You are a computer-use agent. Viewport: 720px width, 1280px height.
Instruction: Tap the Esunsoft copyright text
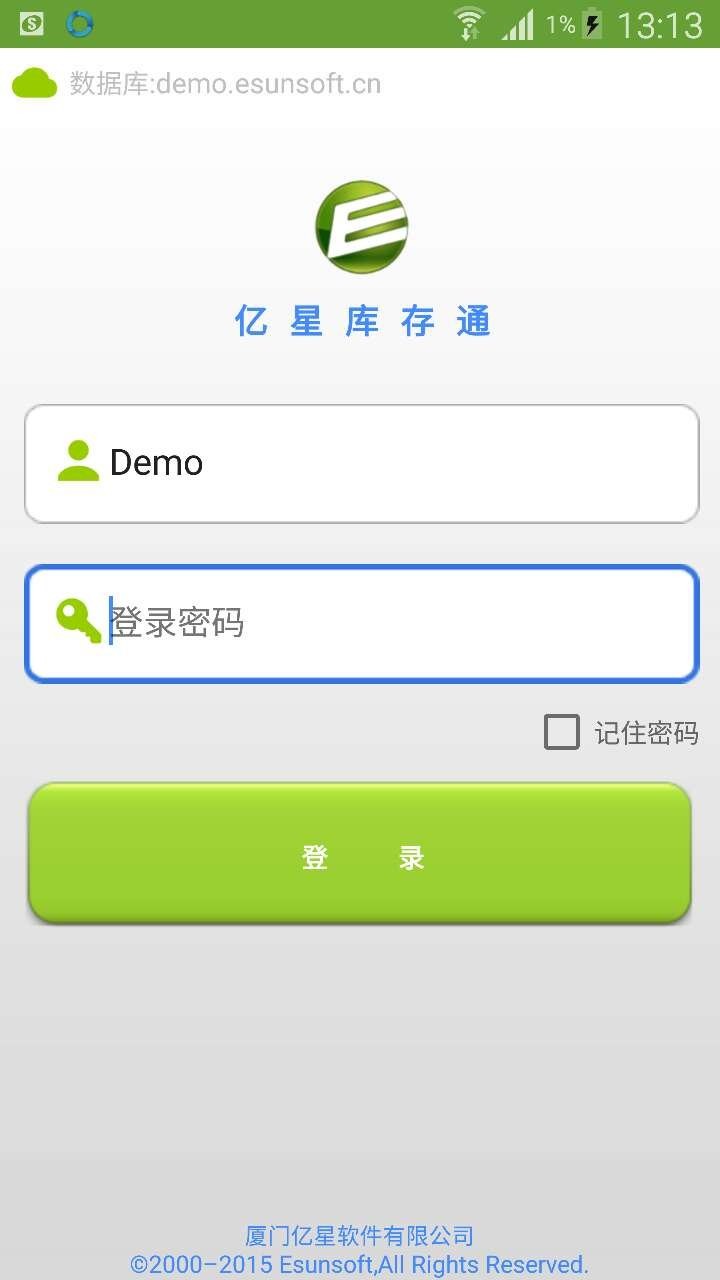(x=360, y=1264)
